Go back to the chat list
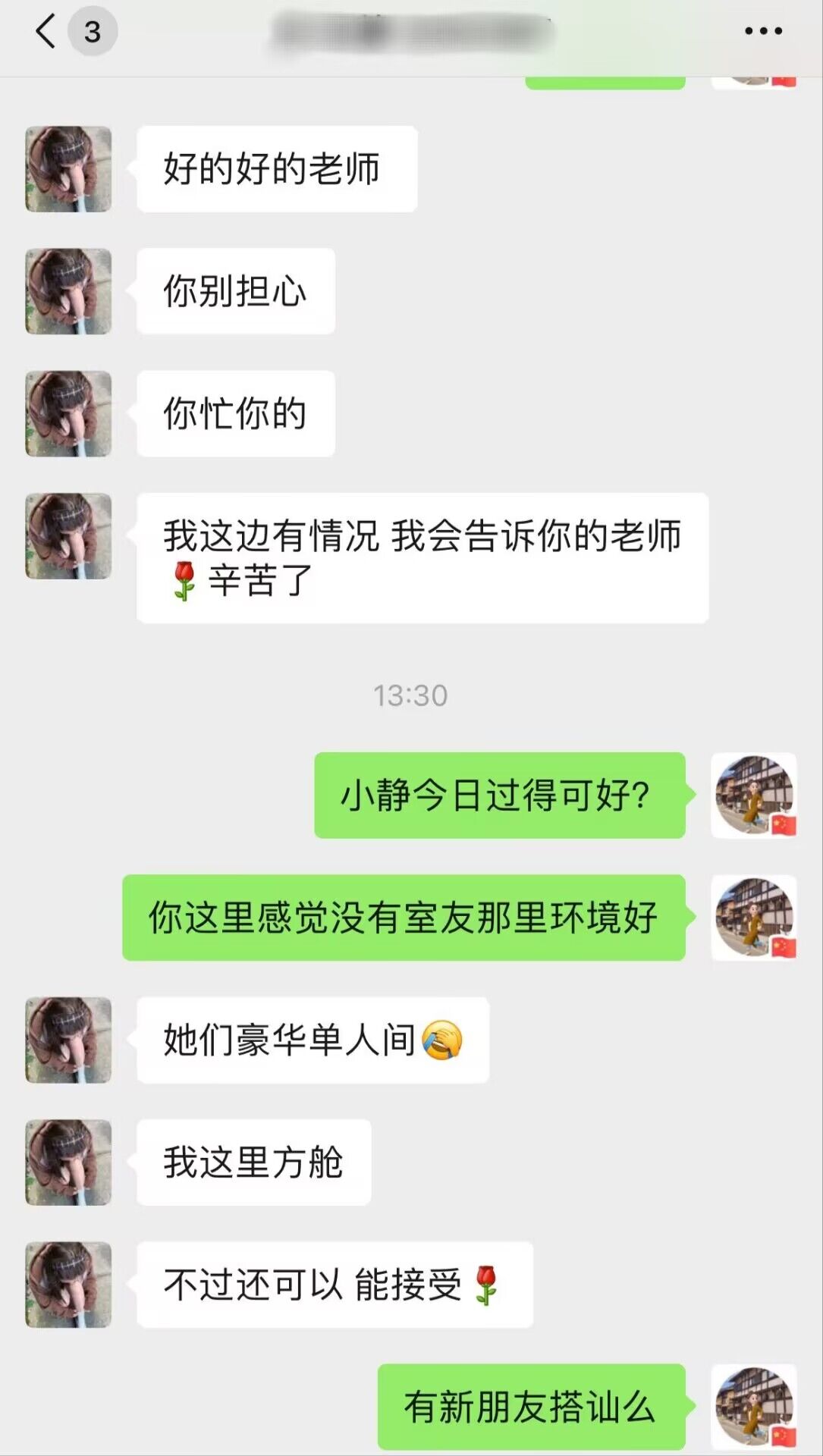 (46, 32)
